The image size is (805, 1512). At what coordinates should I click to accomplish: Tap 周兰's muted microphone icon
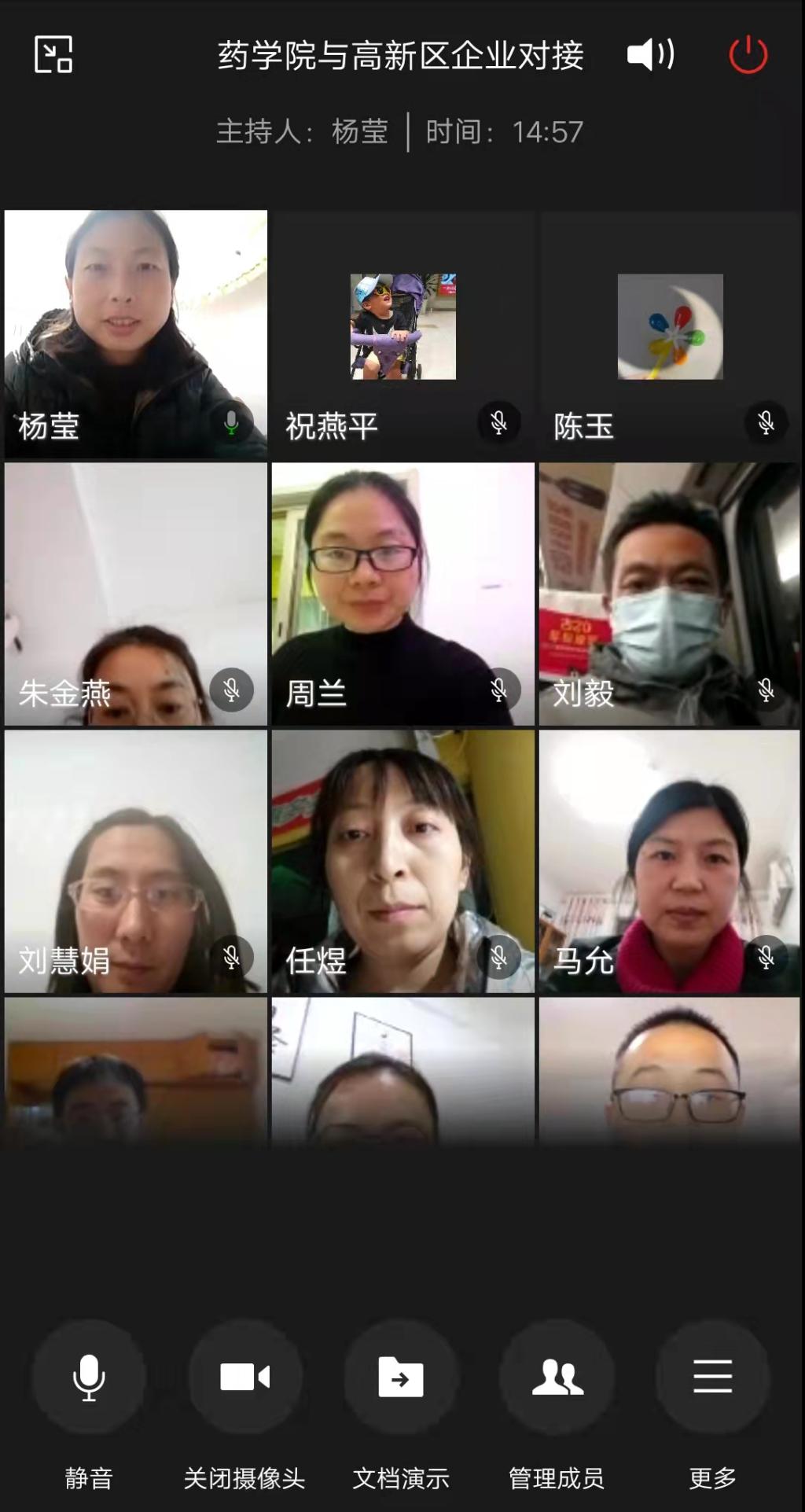pyautogui.click(x=498, y=690)
